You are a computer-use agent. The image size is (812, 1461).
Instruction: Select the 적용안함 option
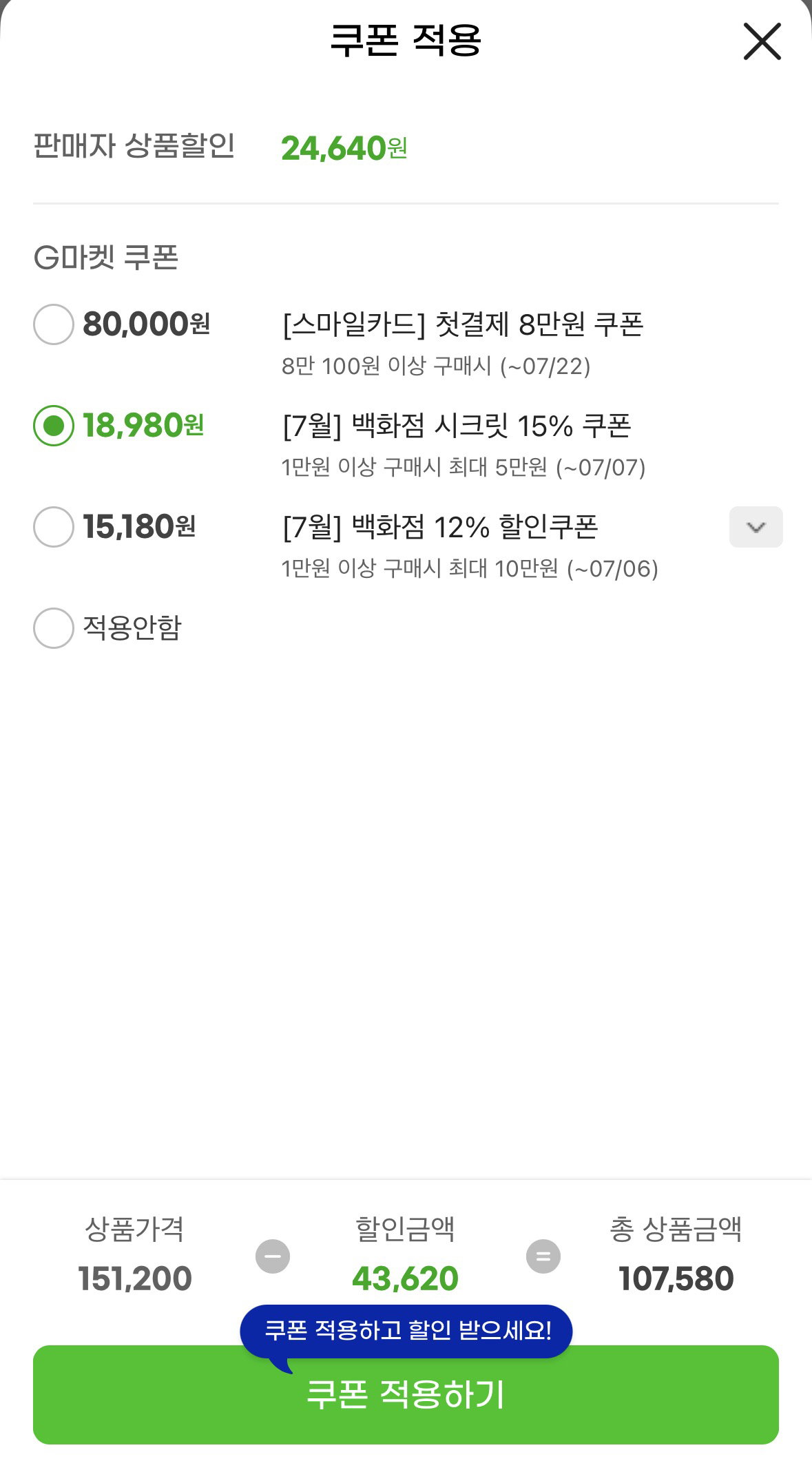pos(54,628)
